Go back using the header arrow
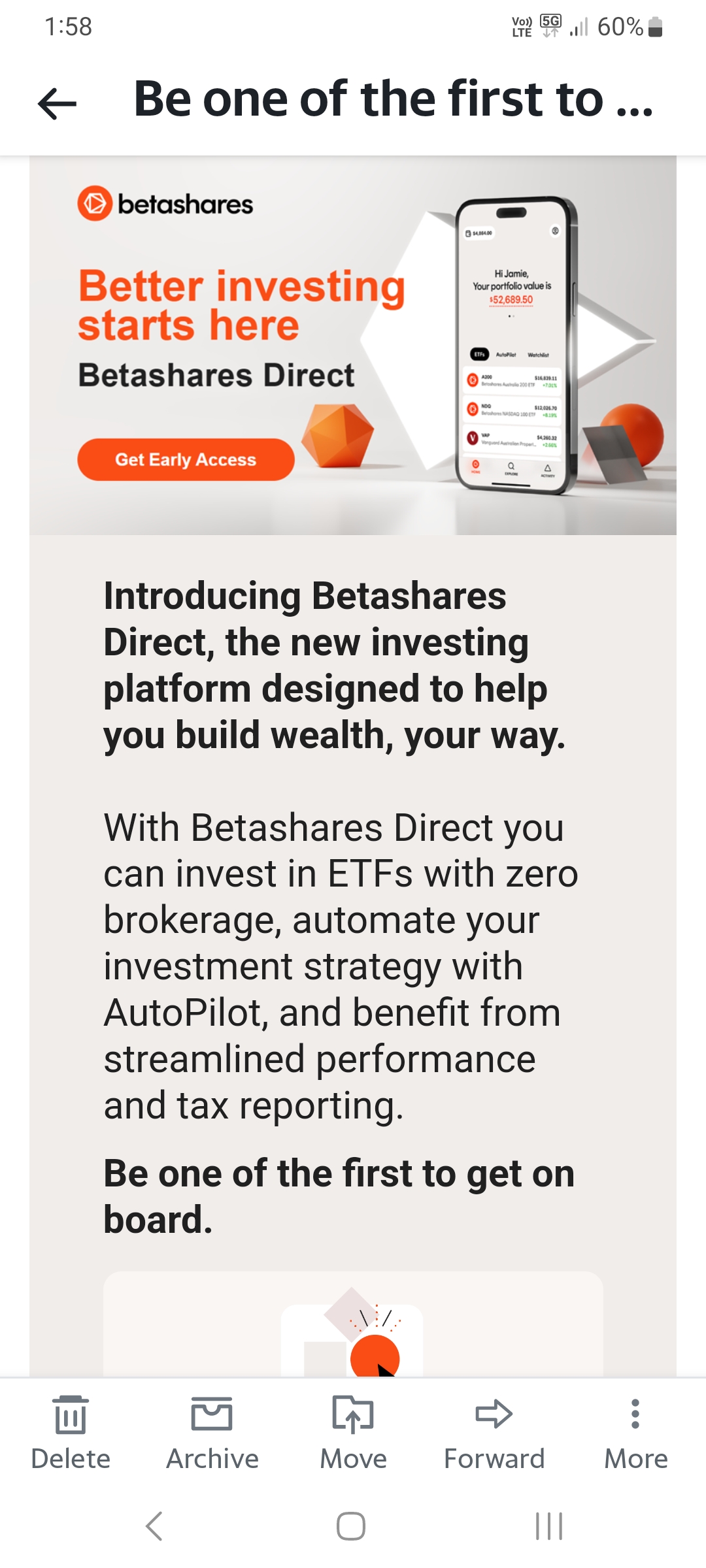This screenshot has height=1568, width=706. tap(58, 103)
